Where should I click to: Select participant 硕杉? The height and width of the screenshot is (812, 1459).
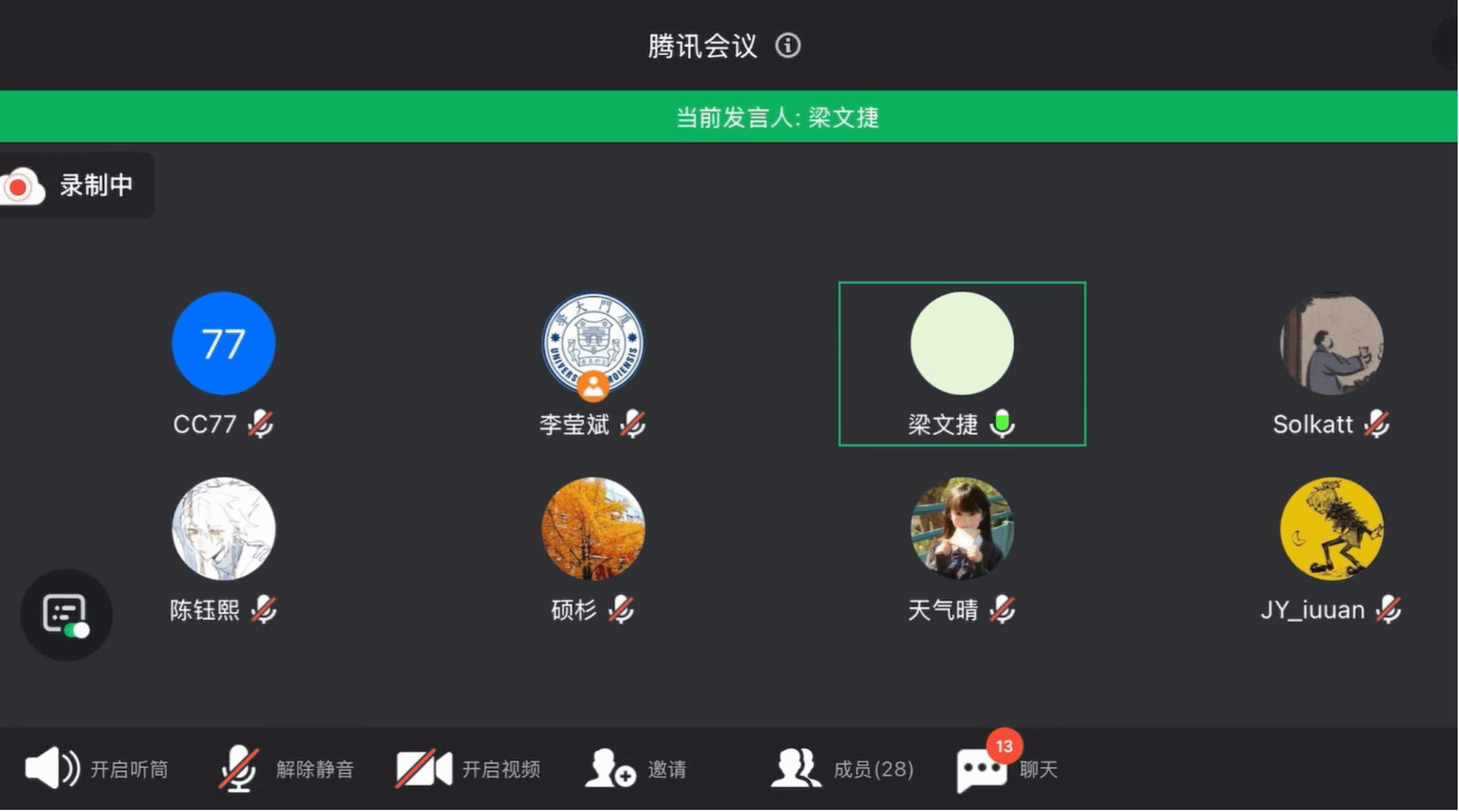(593, 529)
